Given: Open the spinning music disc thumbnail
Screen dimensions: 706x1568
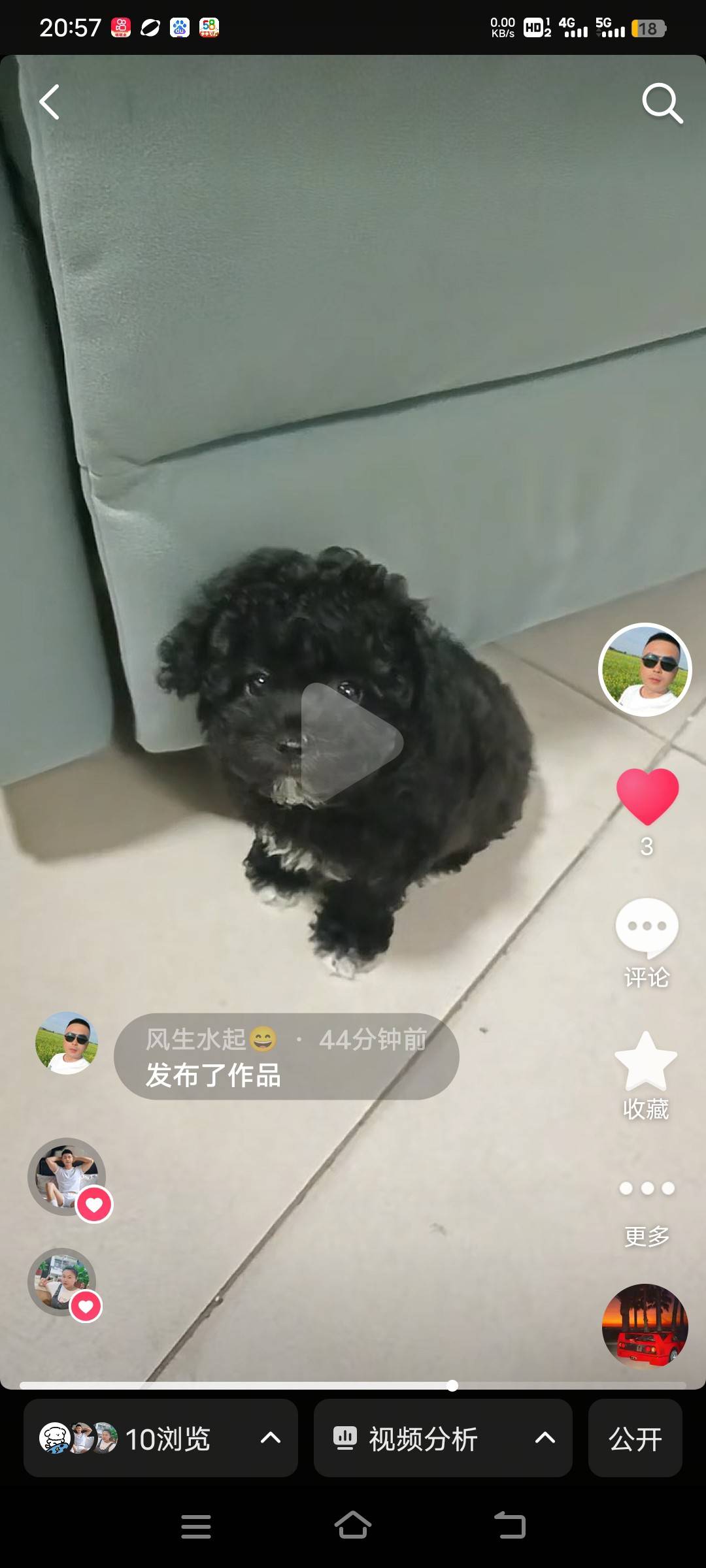Looking at the screenshot, I should point(645,1326).
